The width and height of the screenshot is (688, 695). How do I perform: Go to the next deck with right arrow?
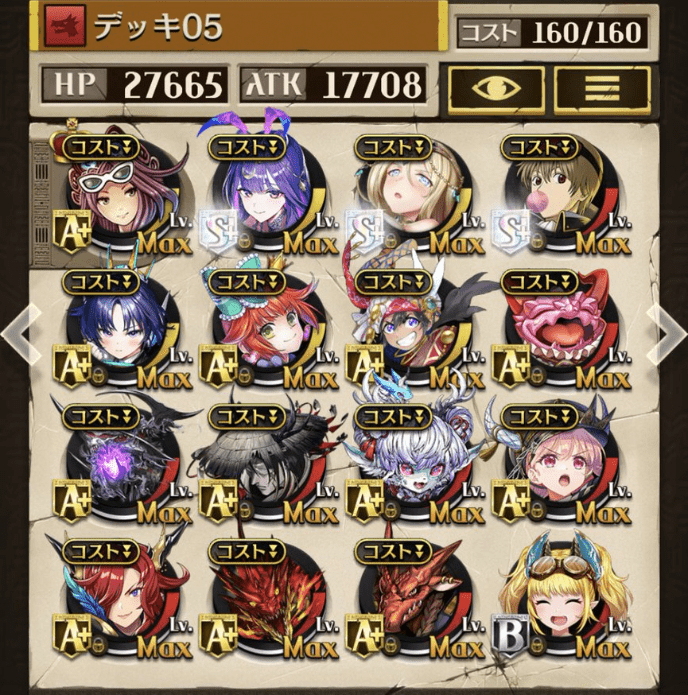668,334
